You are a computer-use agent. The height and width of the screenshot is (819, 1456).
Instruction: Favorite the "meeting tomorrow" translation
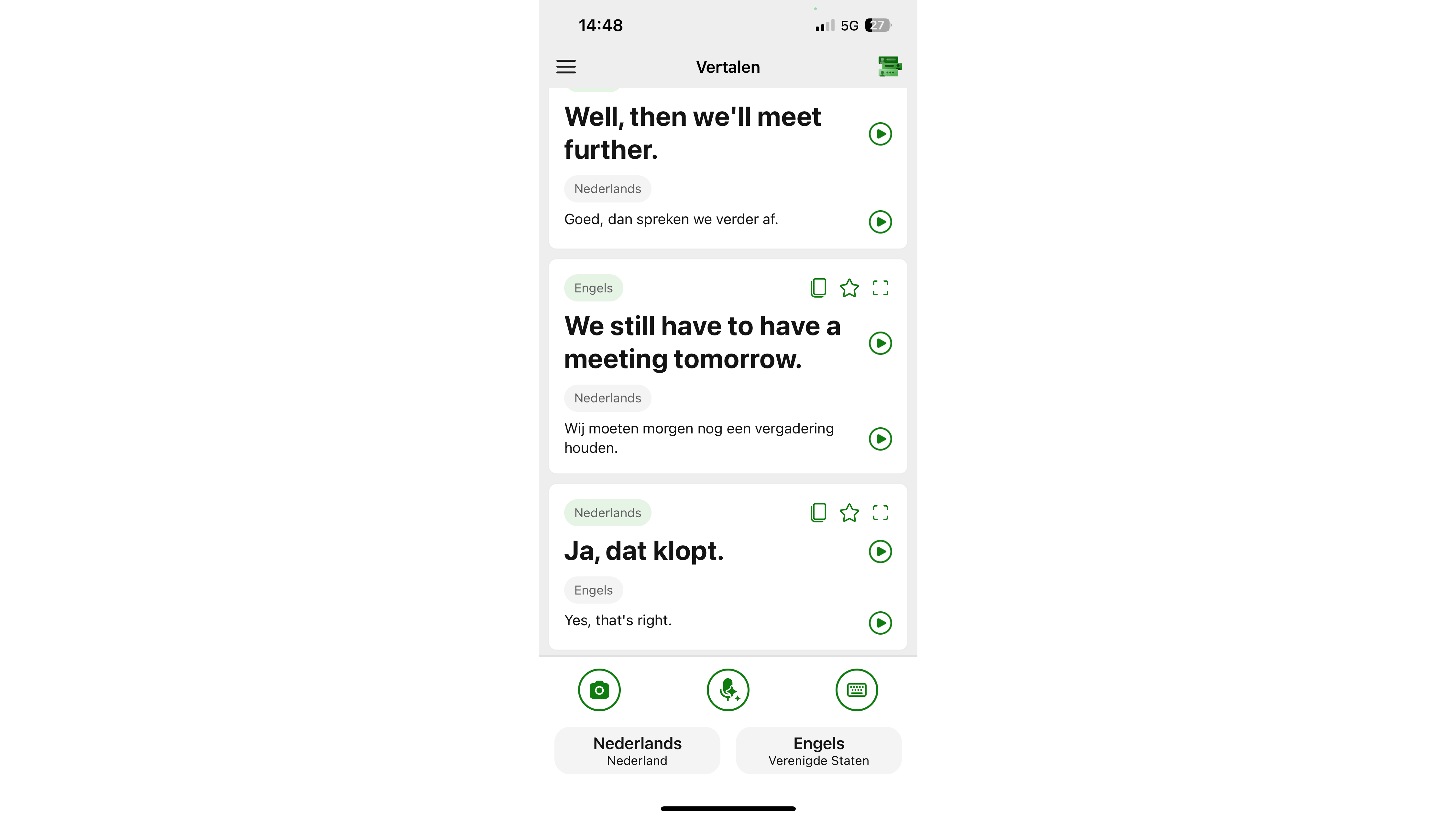849,288
